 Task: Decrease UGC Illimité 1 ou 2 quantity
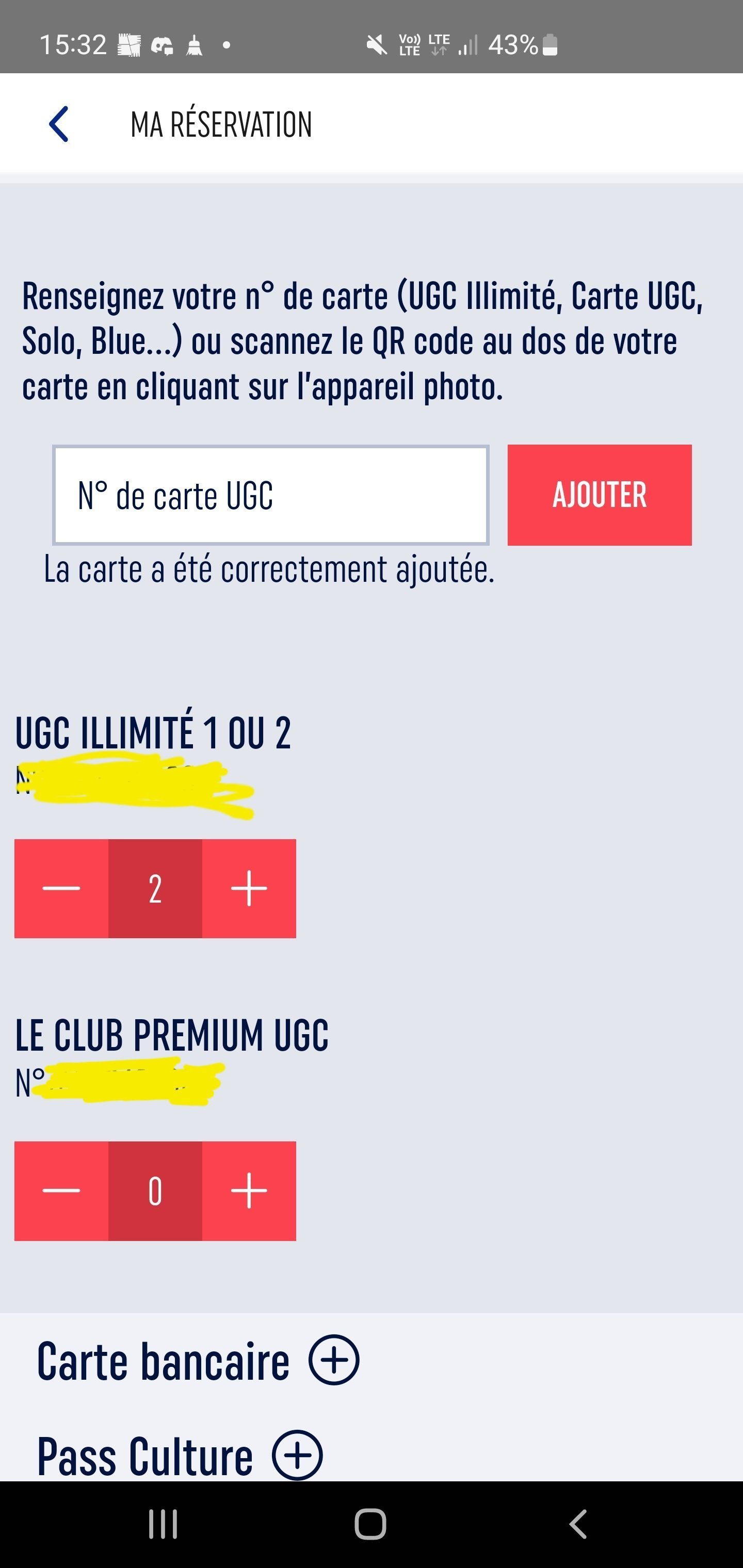61,888
